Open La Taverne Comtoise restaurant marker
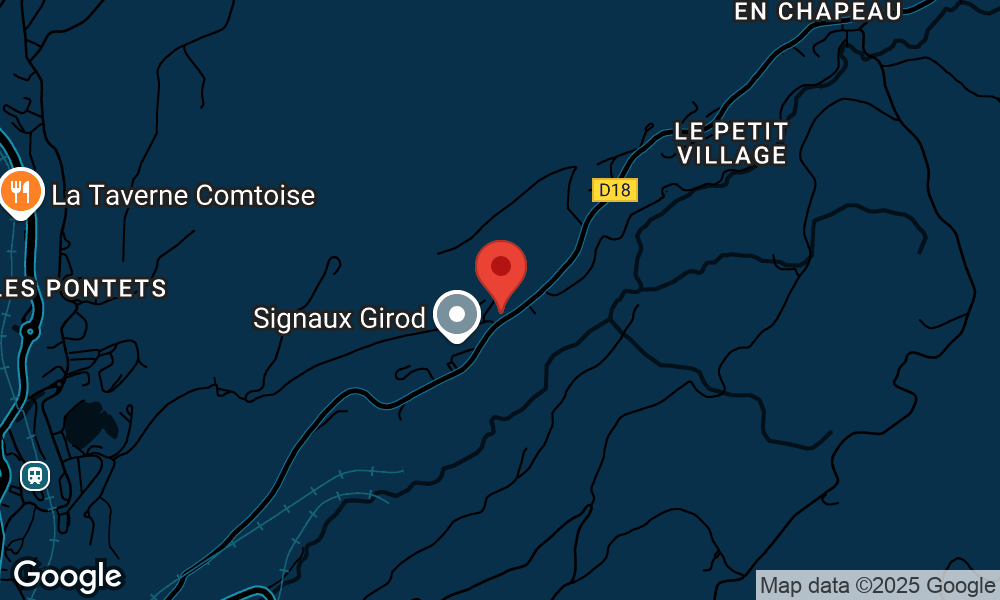Image resolution: width=1000 pixels, height=600 pixels. pos(20,191)
